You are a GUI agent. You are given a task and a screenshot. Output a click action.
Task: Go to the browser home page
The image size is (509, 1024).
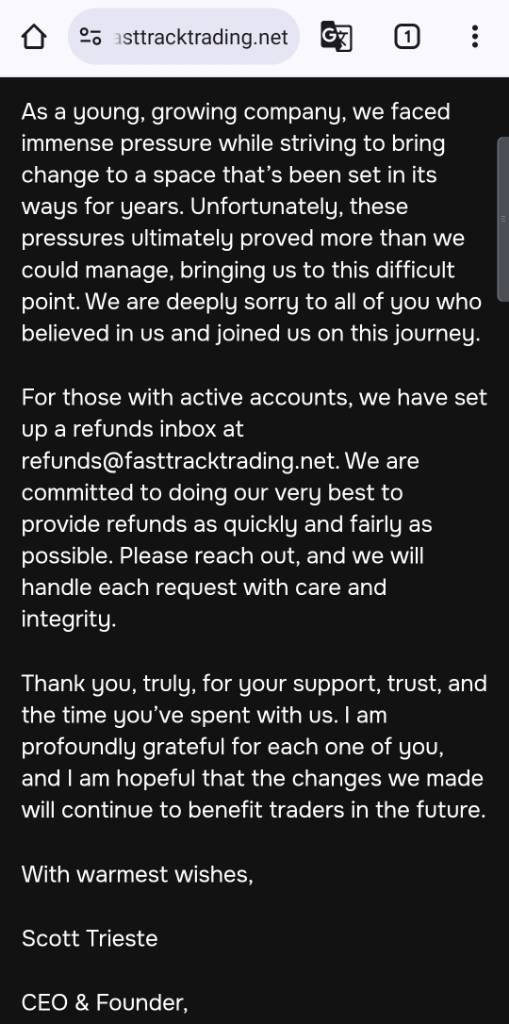[x=34, y=37]
